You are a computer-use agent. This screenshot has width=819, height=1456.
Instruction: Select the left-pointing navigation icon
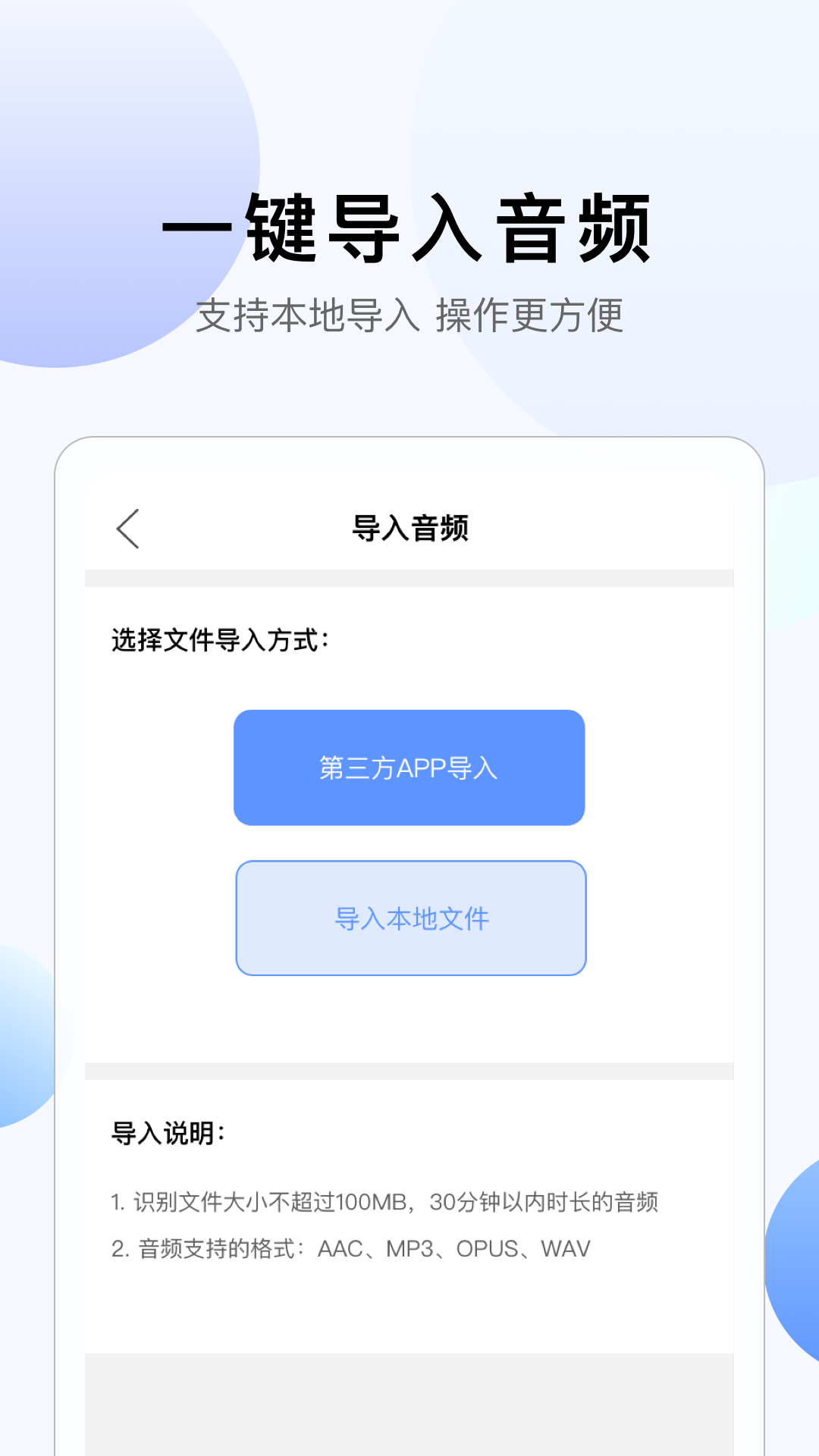pyautogui.click(x=127, y=529)
